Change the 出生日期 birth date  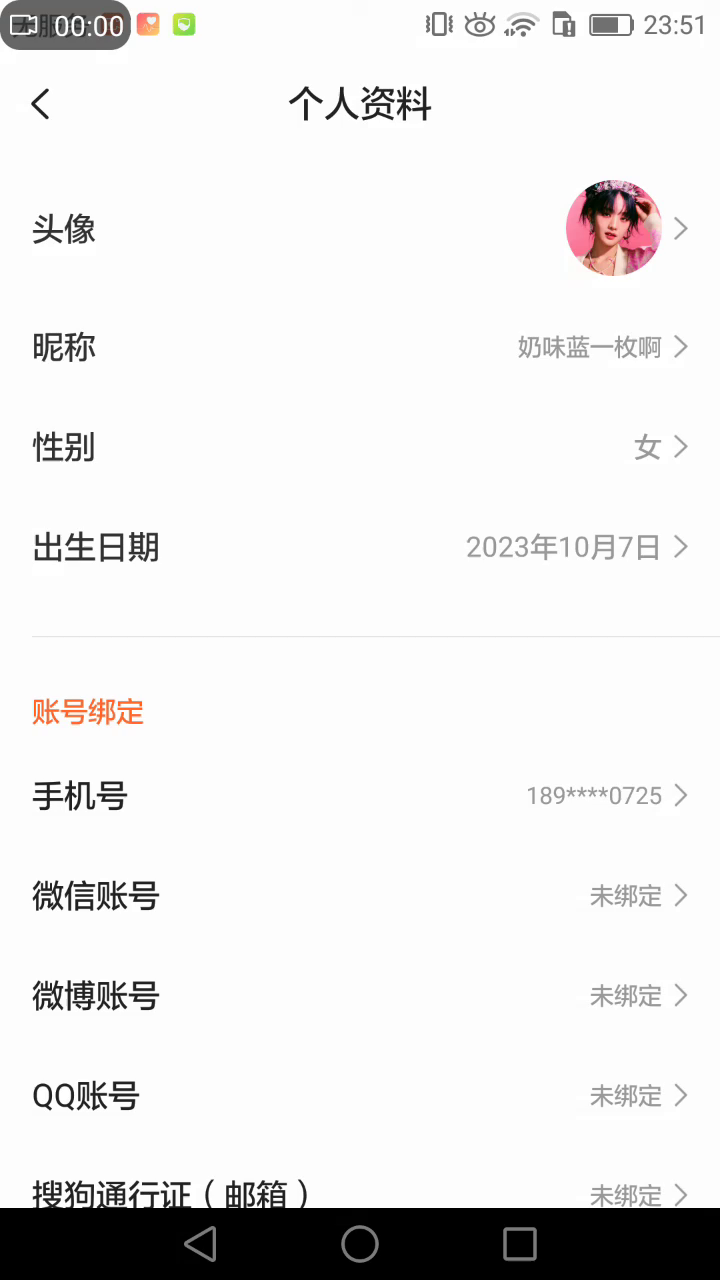coord(360,547)
